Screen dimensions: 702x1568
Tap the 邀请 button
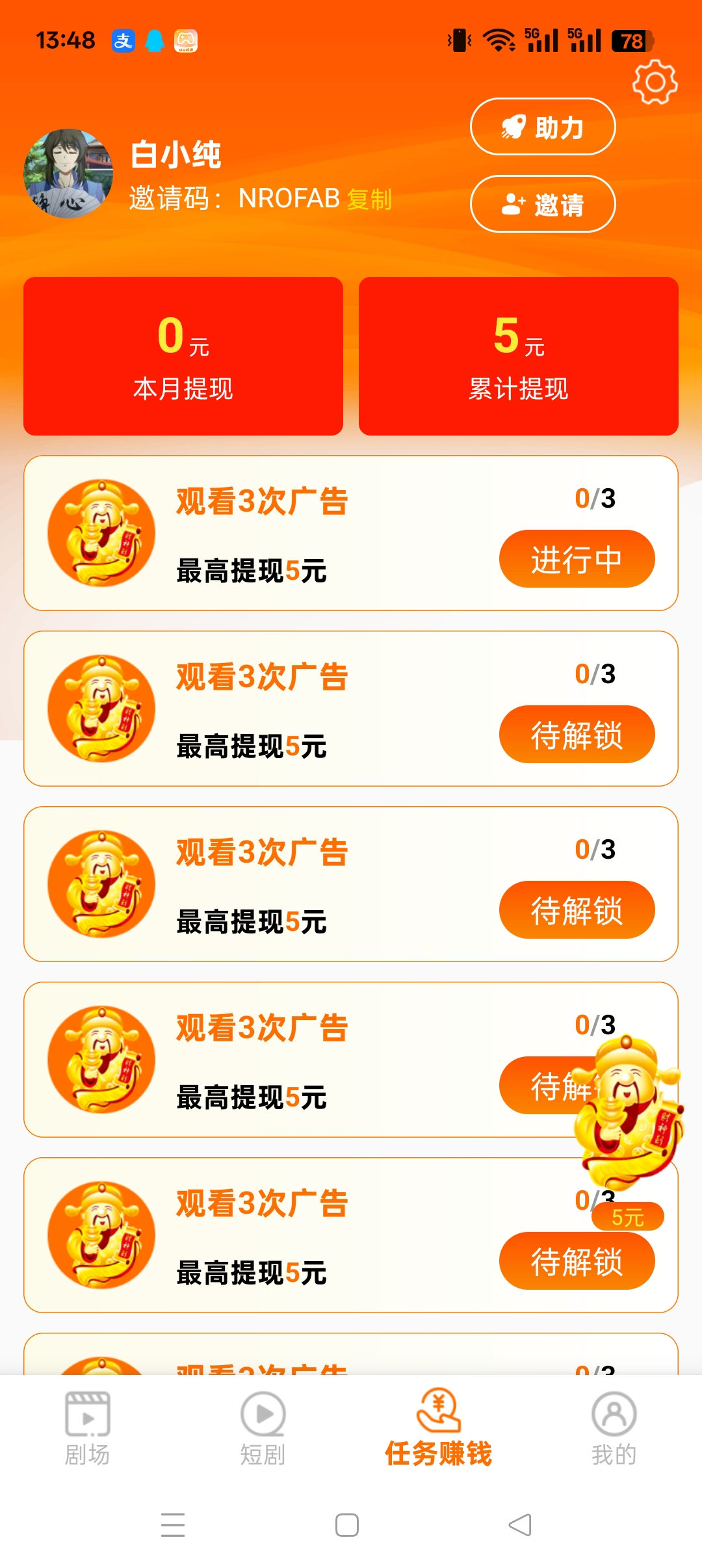coord(543,203)
